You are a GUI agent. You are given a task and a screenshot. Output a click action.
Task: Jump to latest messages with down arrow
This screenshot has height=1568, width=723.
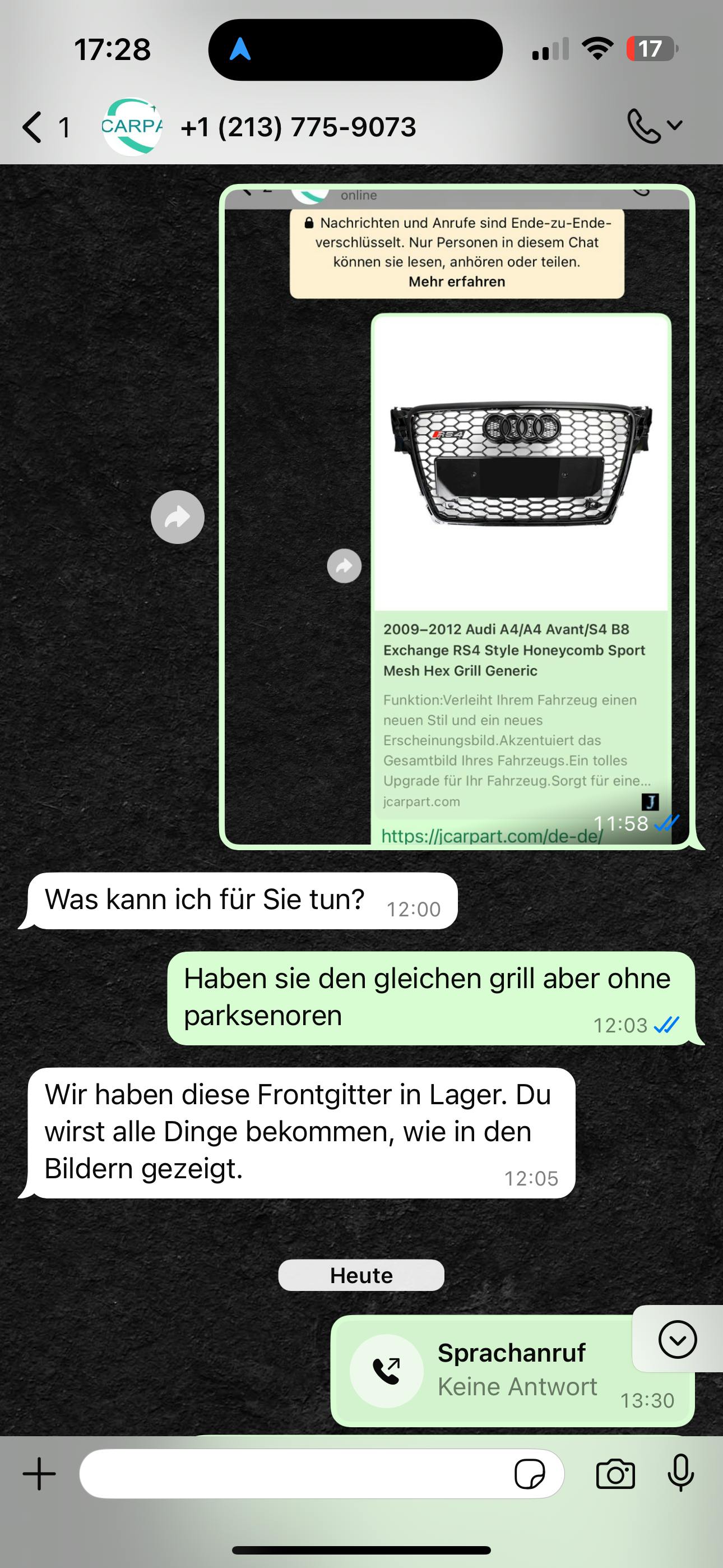(676, 1339)
